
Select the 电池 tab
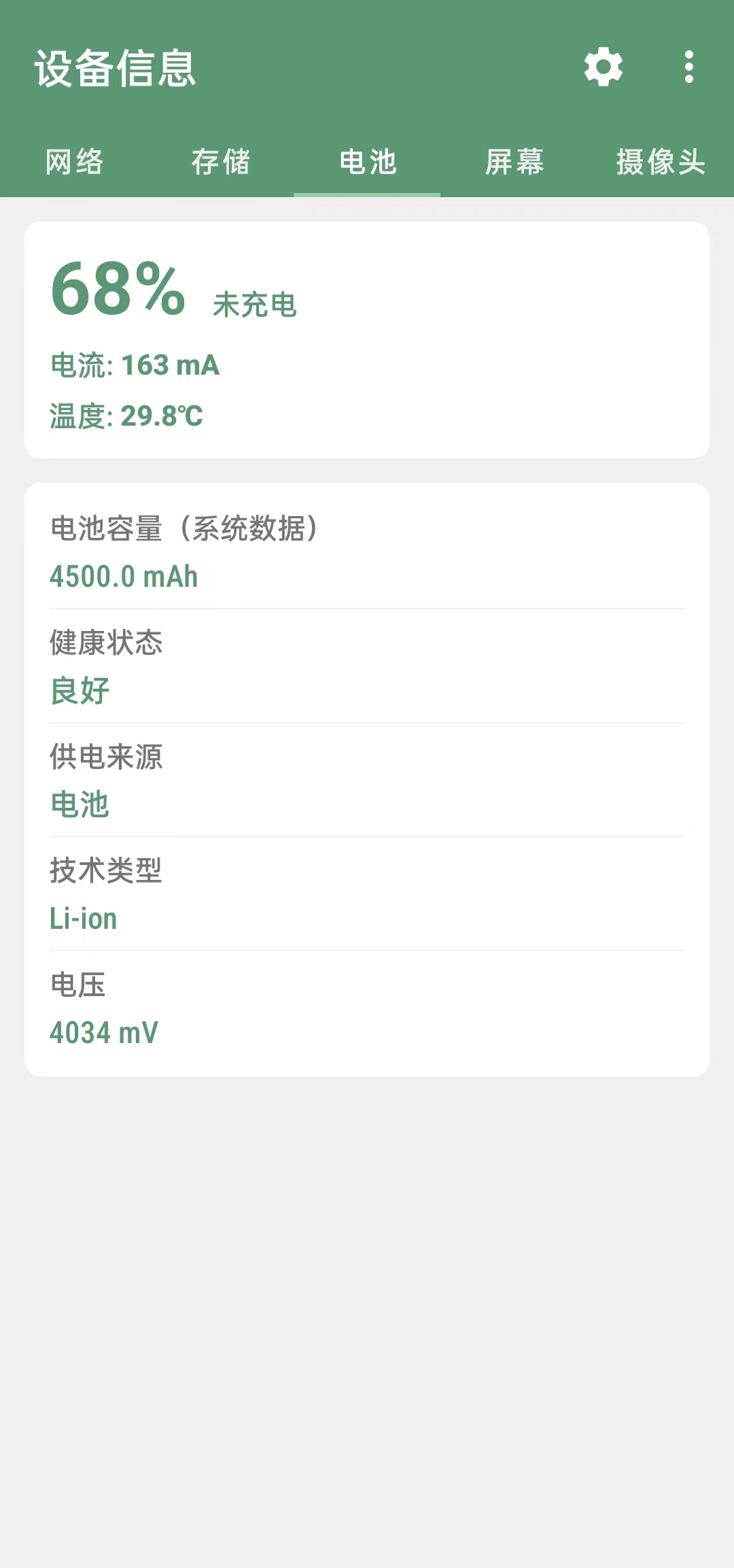click(x=368, y=163)
